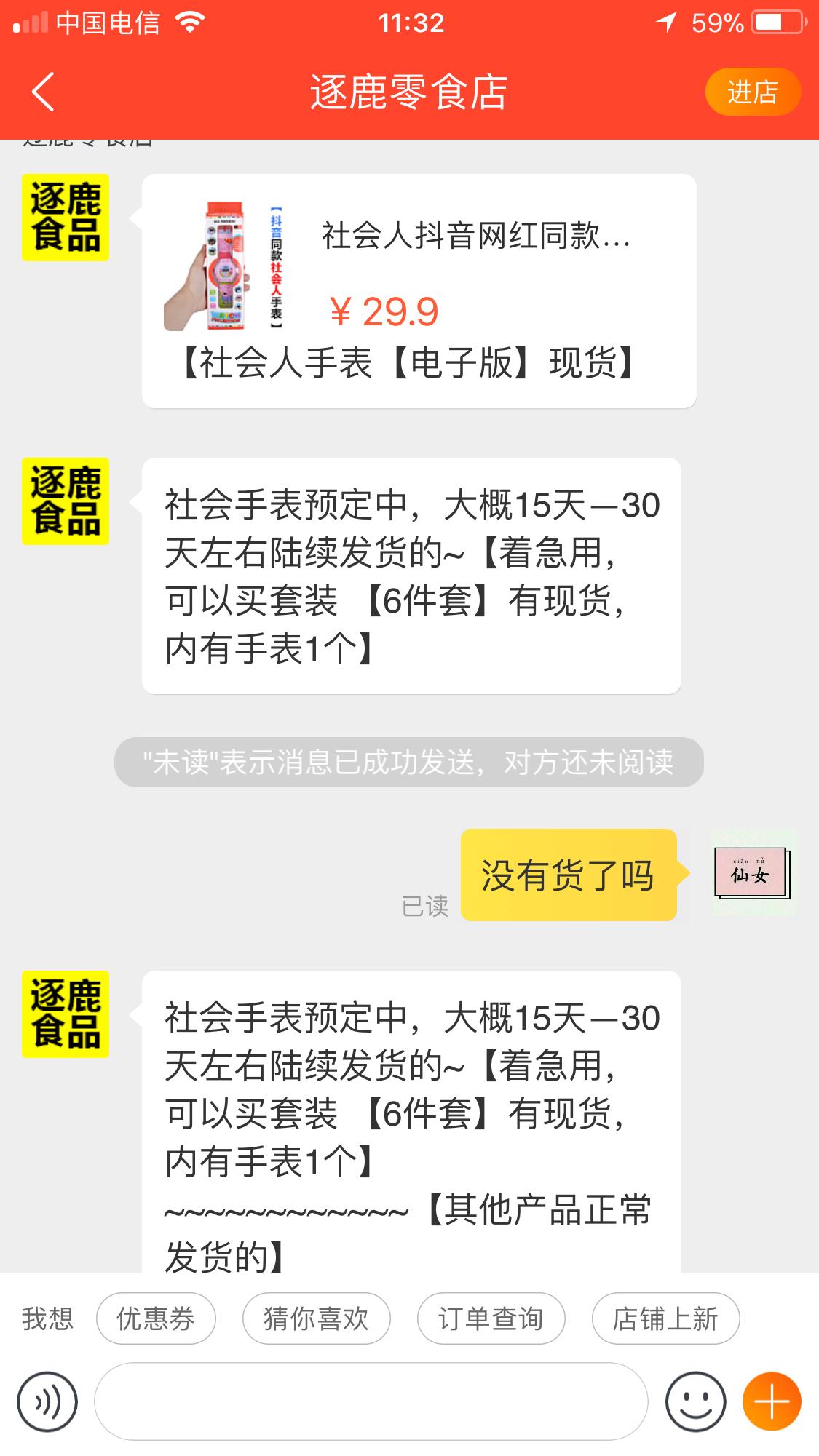Select the 猜你喜欢 chip
The width and height of the screenshot is (819, 1456).
pyautogui.click(x=316, y=1318)
